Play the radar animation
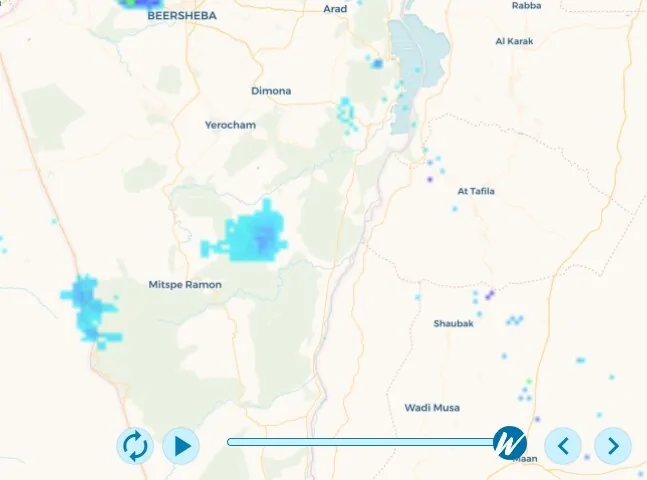The height and width of the screenshot is (480, 647). [181, 445]
